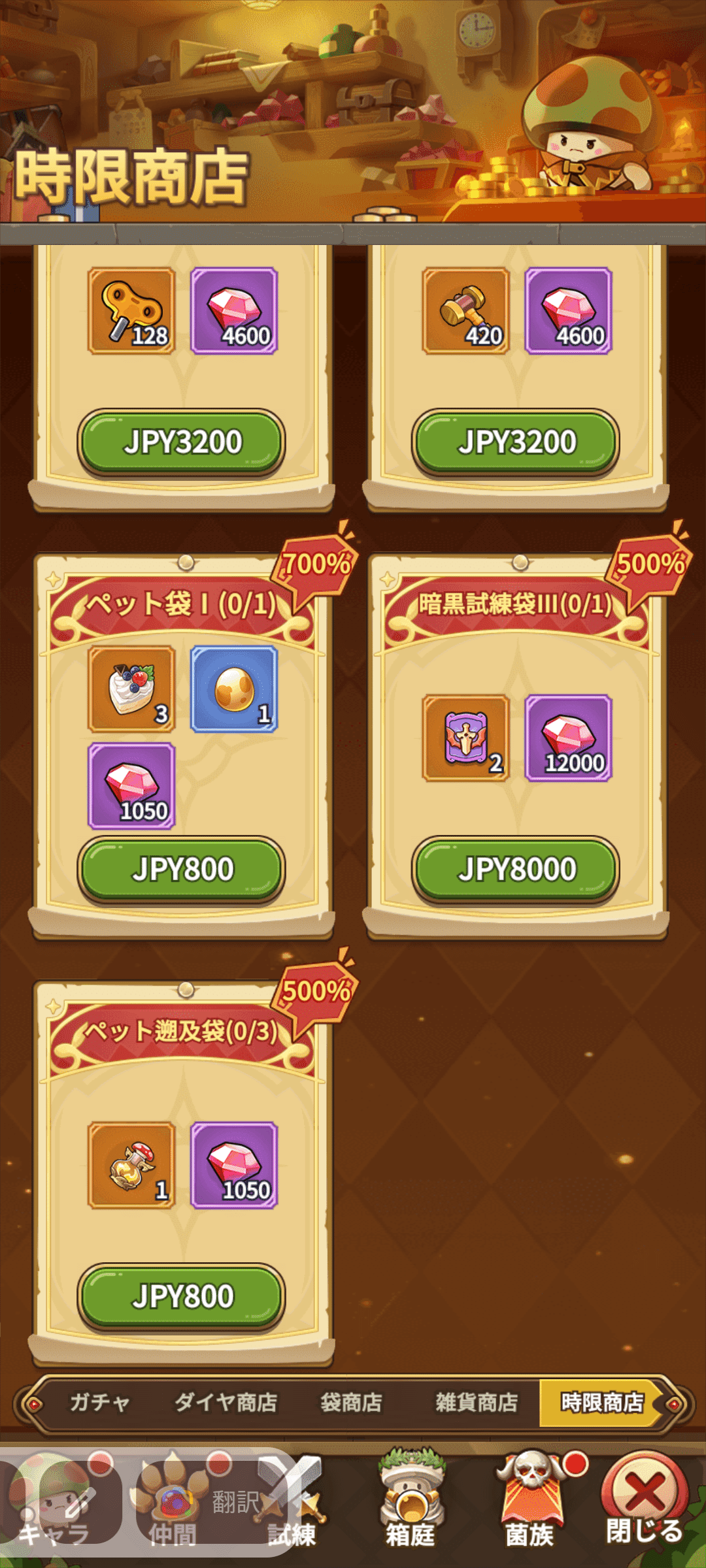The image size is (706, 1568).
Task: Switch to the 袋商店 tab
Action: (351, 1403)
